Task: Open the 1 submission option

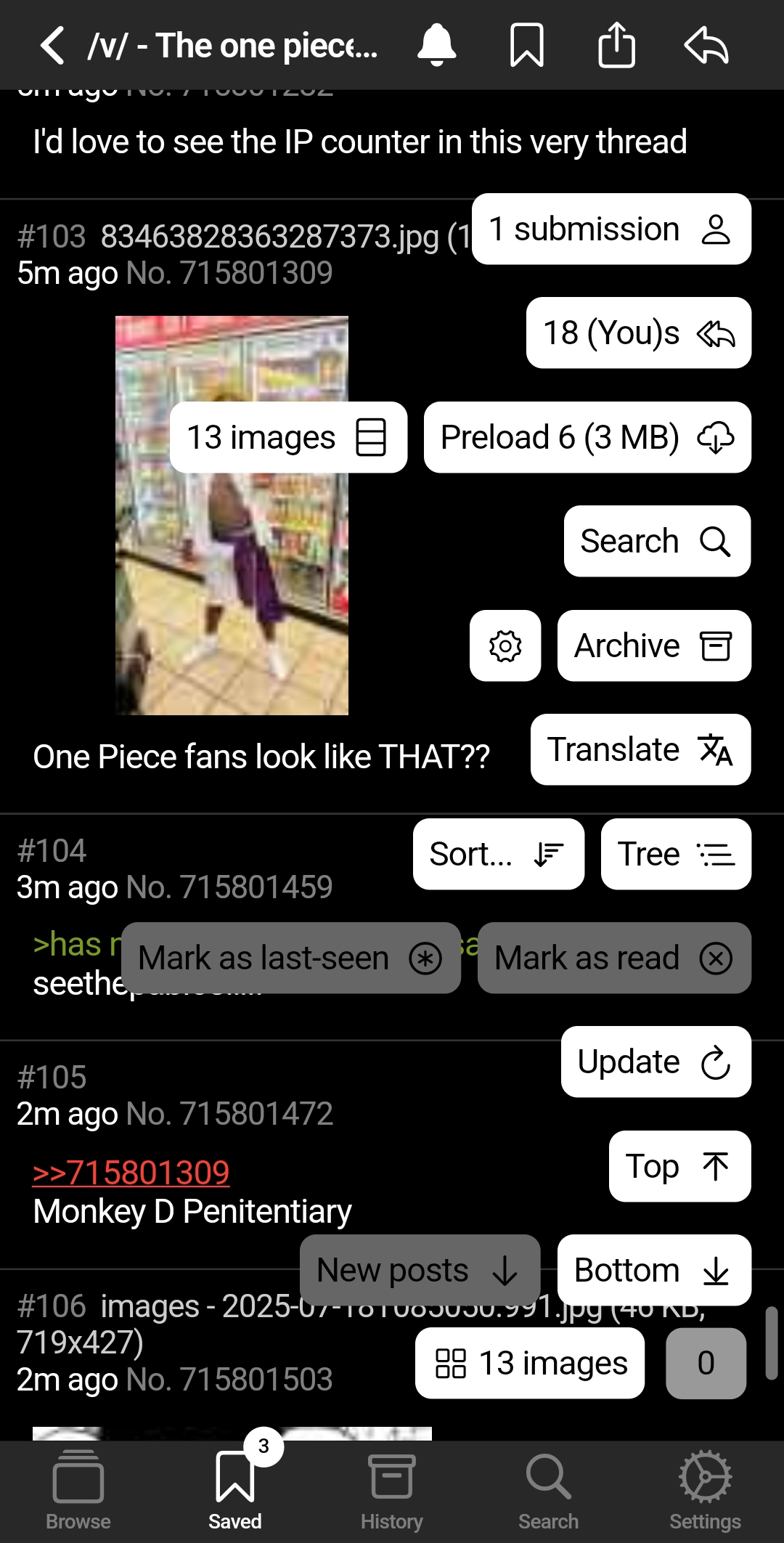Action: point(611,229)
